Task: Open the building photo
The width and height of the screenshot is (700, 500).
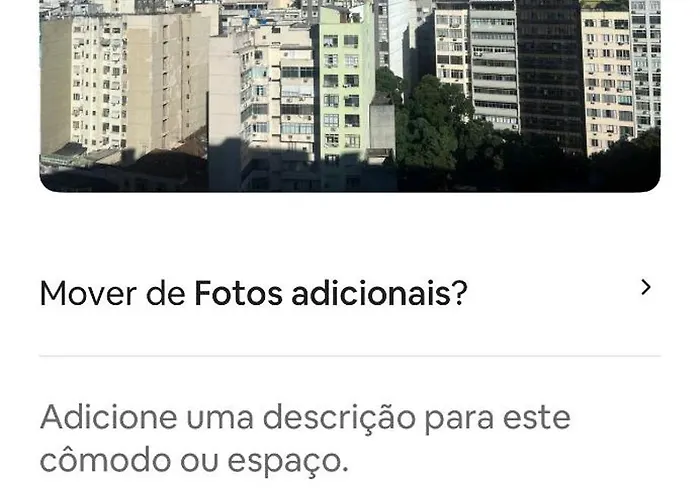Action: tap(349, 95)
